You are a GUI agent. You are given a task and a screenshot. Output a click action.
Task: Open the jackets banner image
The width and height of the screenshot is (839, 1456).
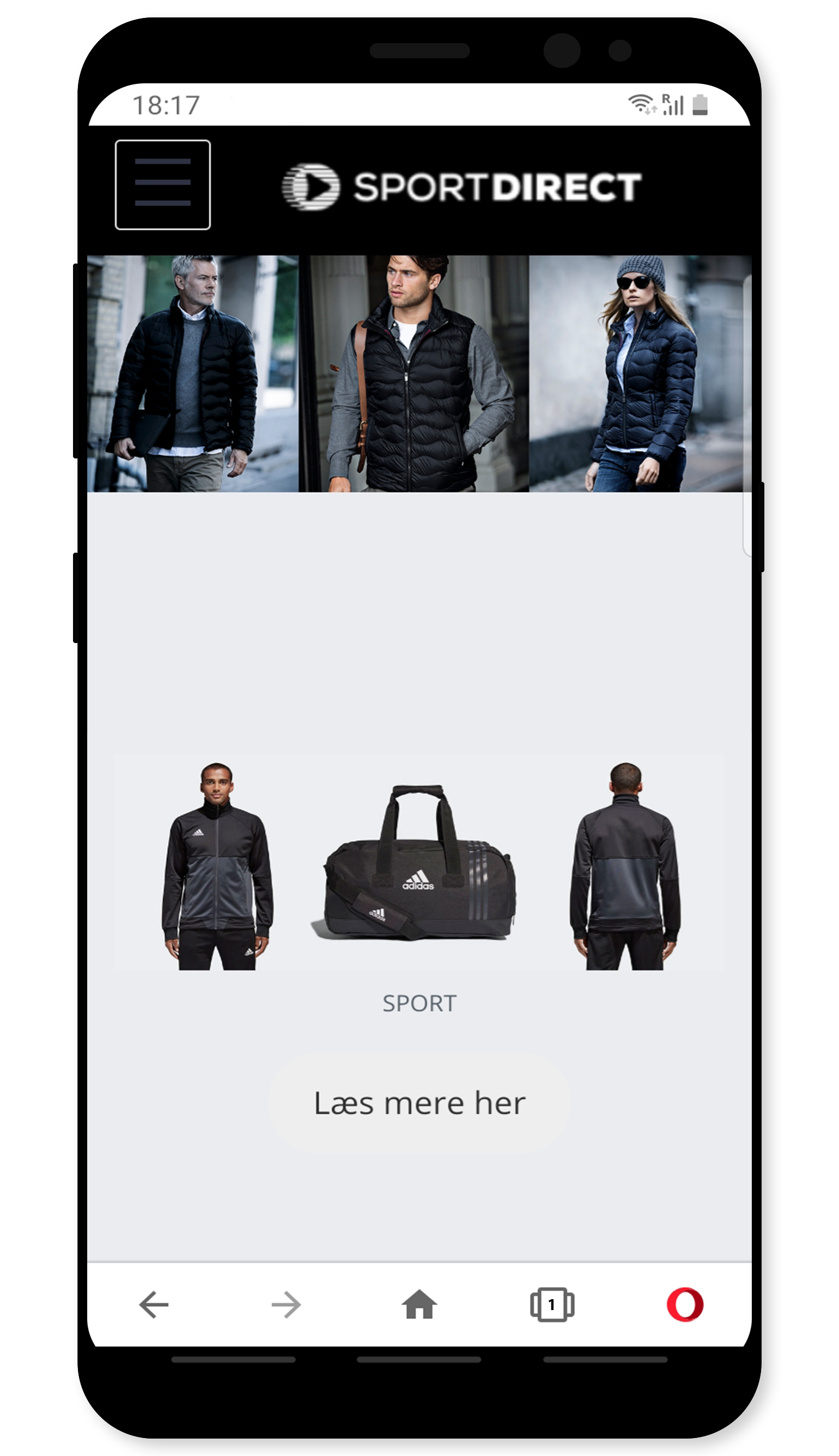419,373
